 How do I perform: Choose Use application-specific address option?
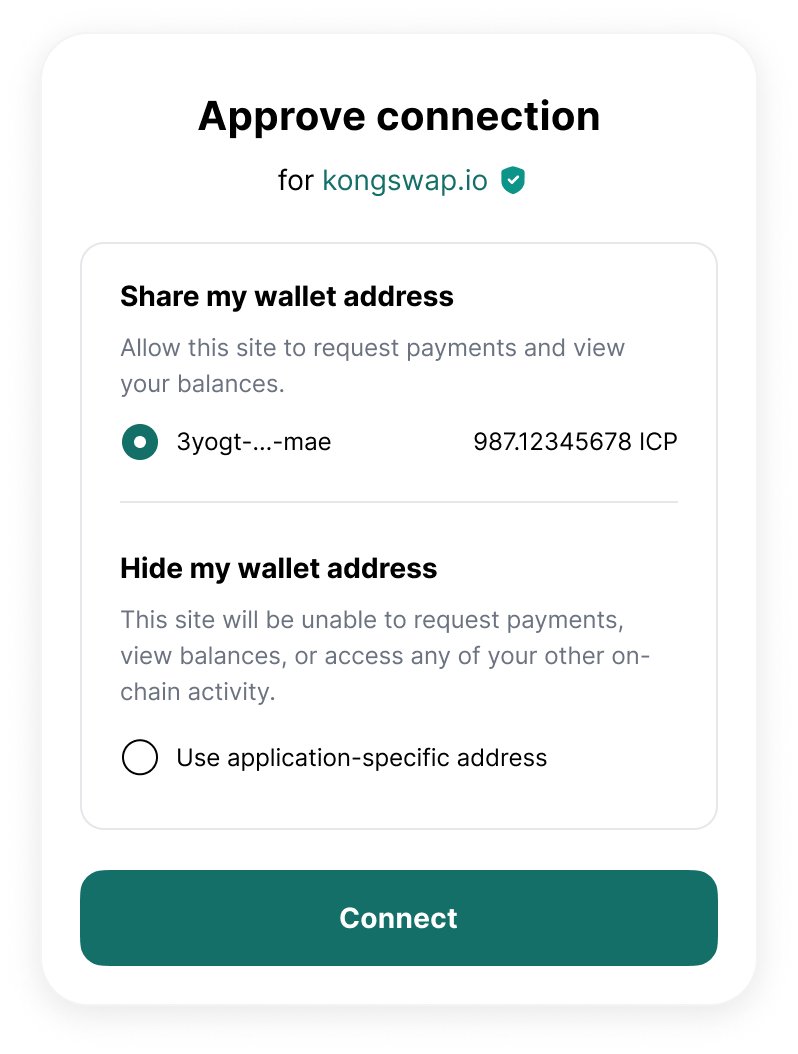click(360, 757)
